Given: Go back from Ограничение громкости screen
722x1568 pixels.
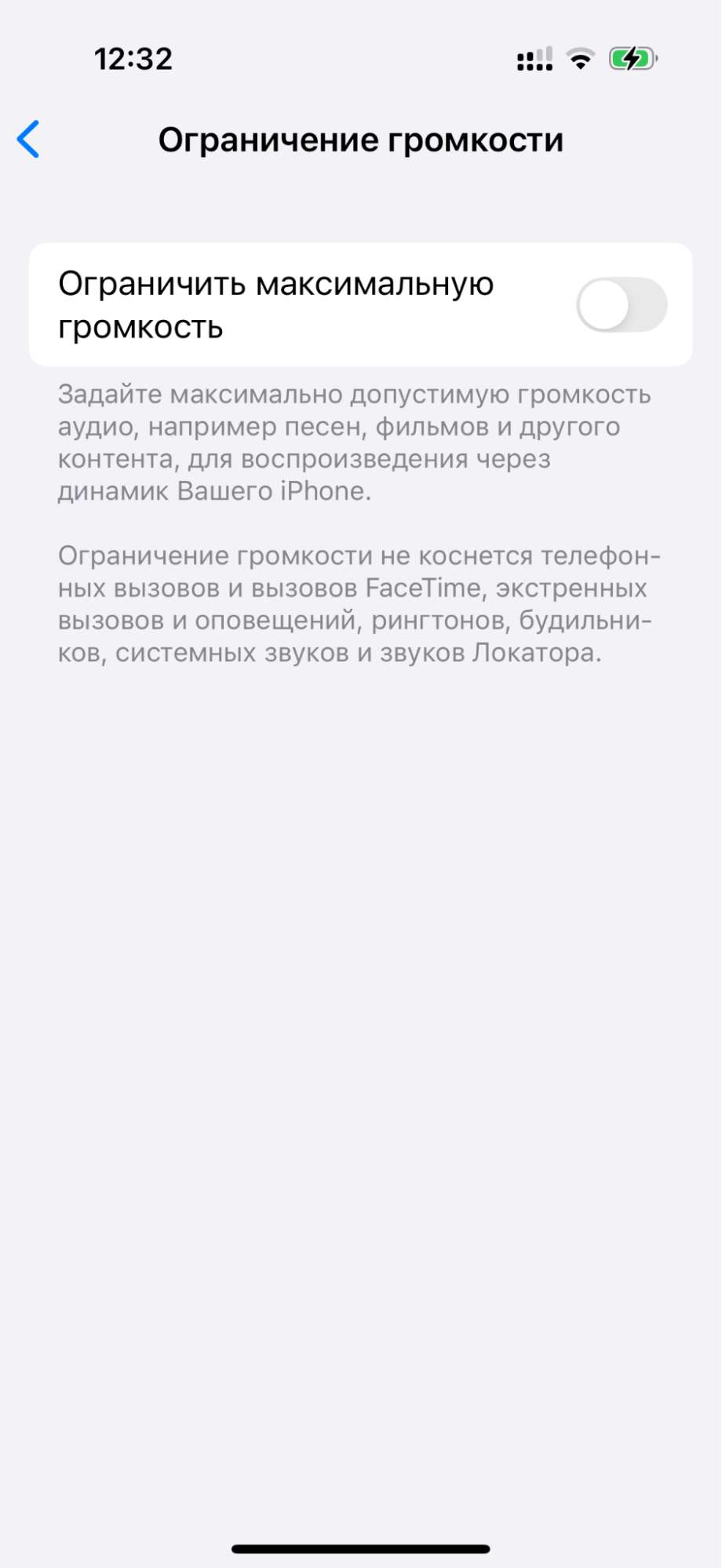Looking at the screenshot, I should pyautogui.click(x=29, y=140).
